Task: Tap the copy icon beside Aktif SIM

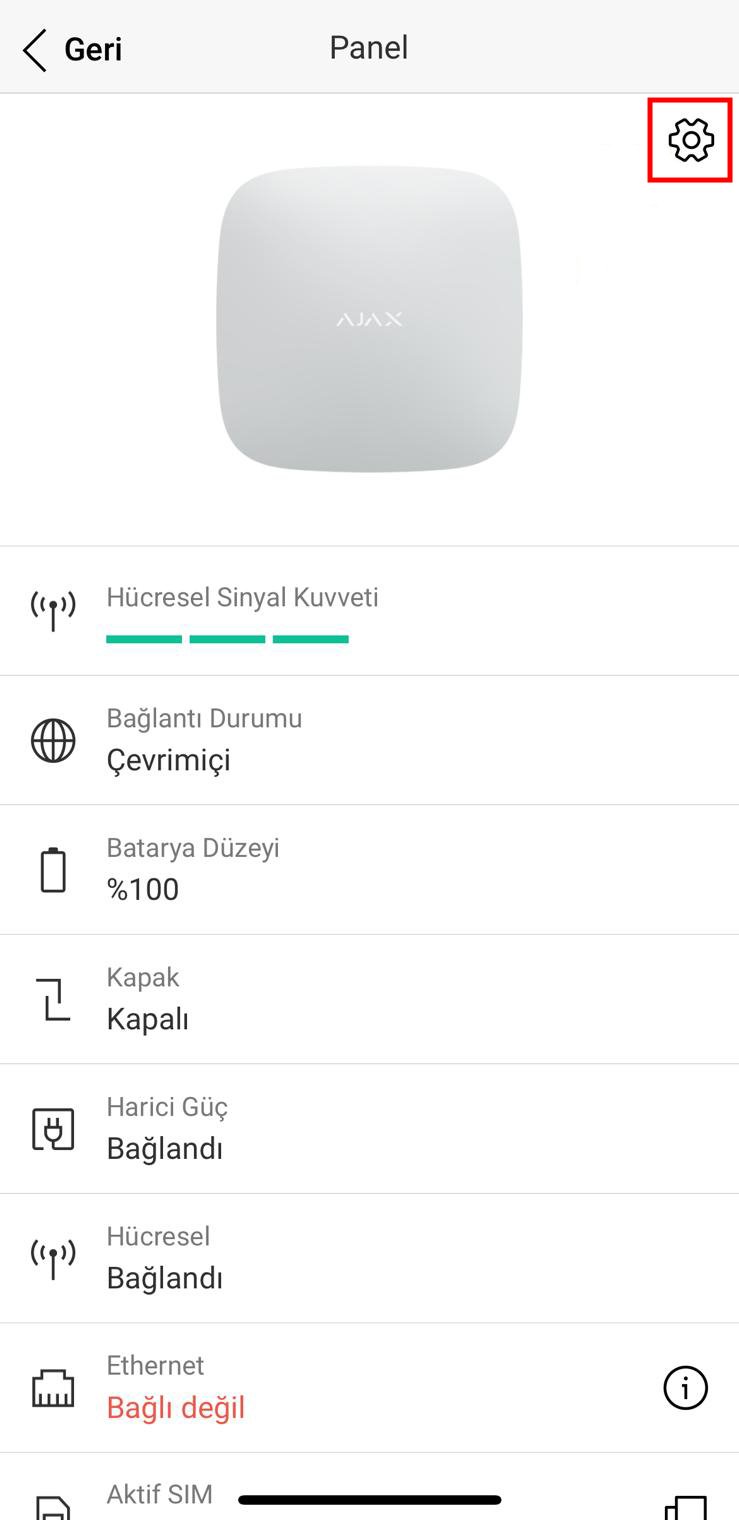Action: 686,1507
